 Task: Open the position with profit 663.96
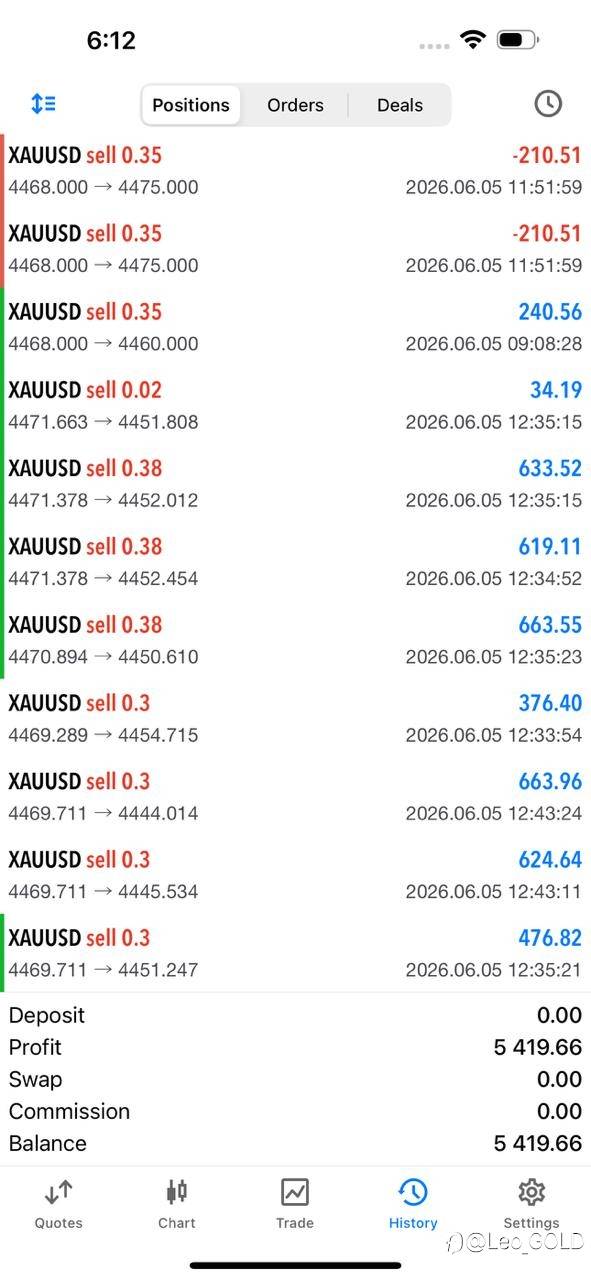295,796
